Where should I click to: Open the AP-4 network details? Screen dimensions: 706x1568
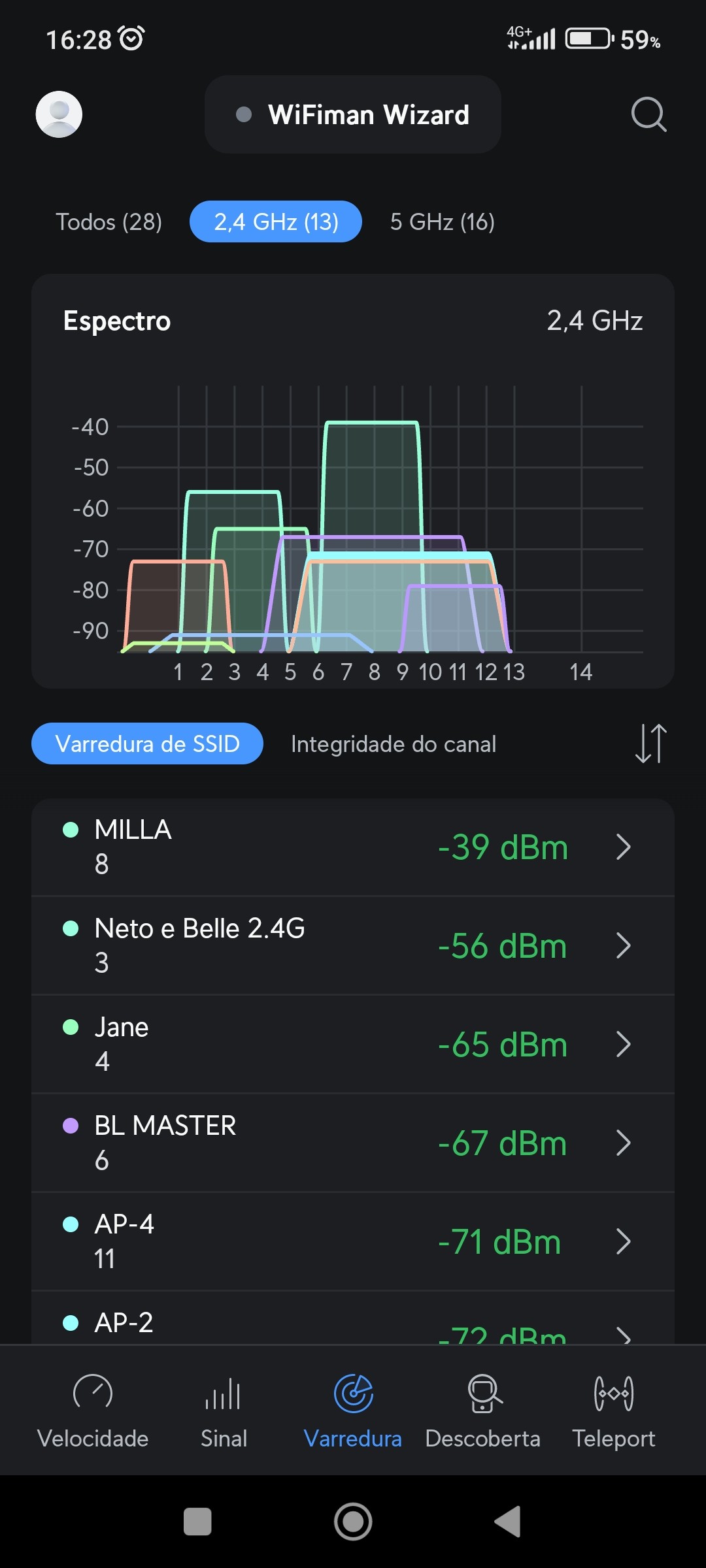pyautogui.click(x=353, y=1241)
